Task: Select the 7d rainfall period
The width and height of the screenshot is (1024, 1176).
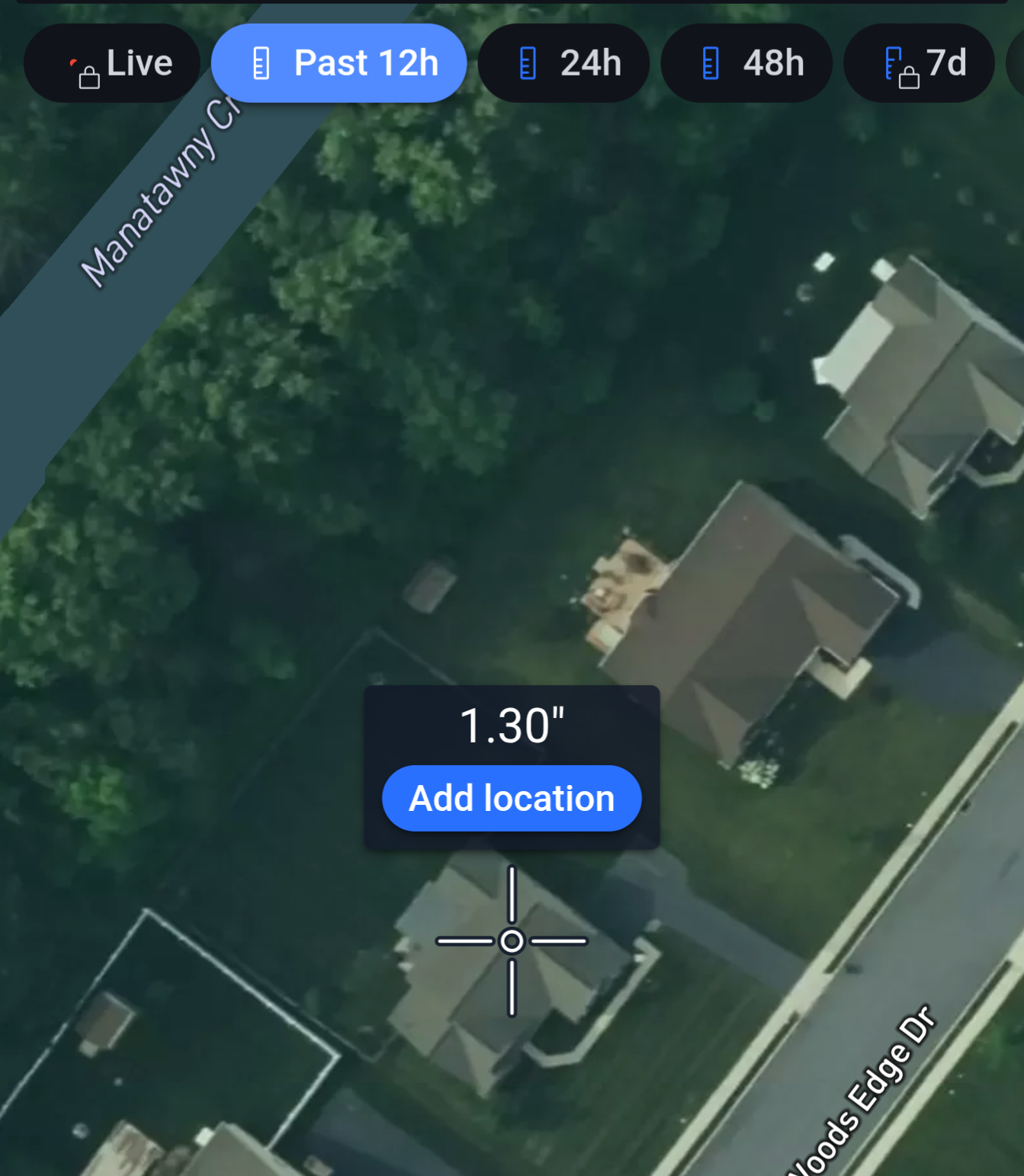Action: (920, 63)
